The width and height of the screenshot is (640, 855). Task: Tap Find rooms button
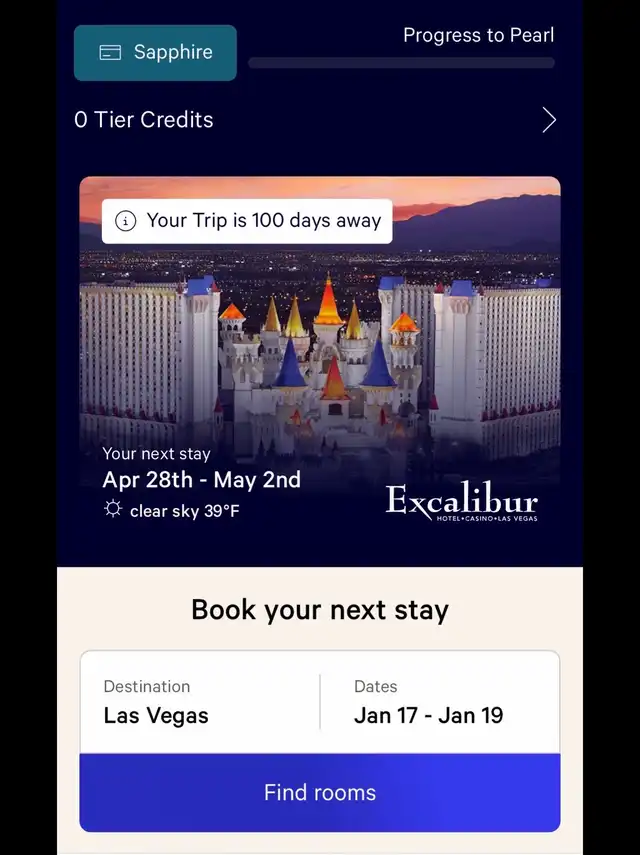coord(320,793)
